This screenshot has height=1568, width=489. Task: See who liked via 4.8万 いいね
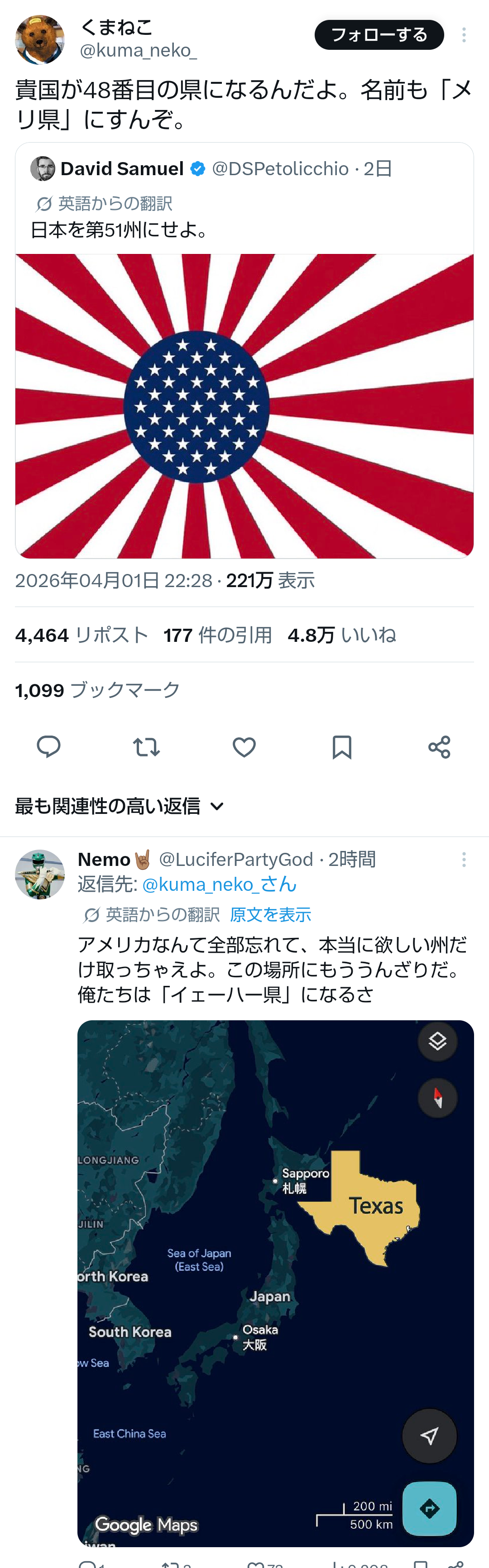(342, 635)
